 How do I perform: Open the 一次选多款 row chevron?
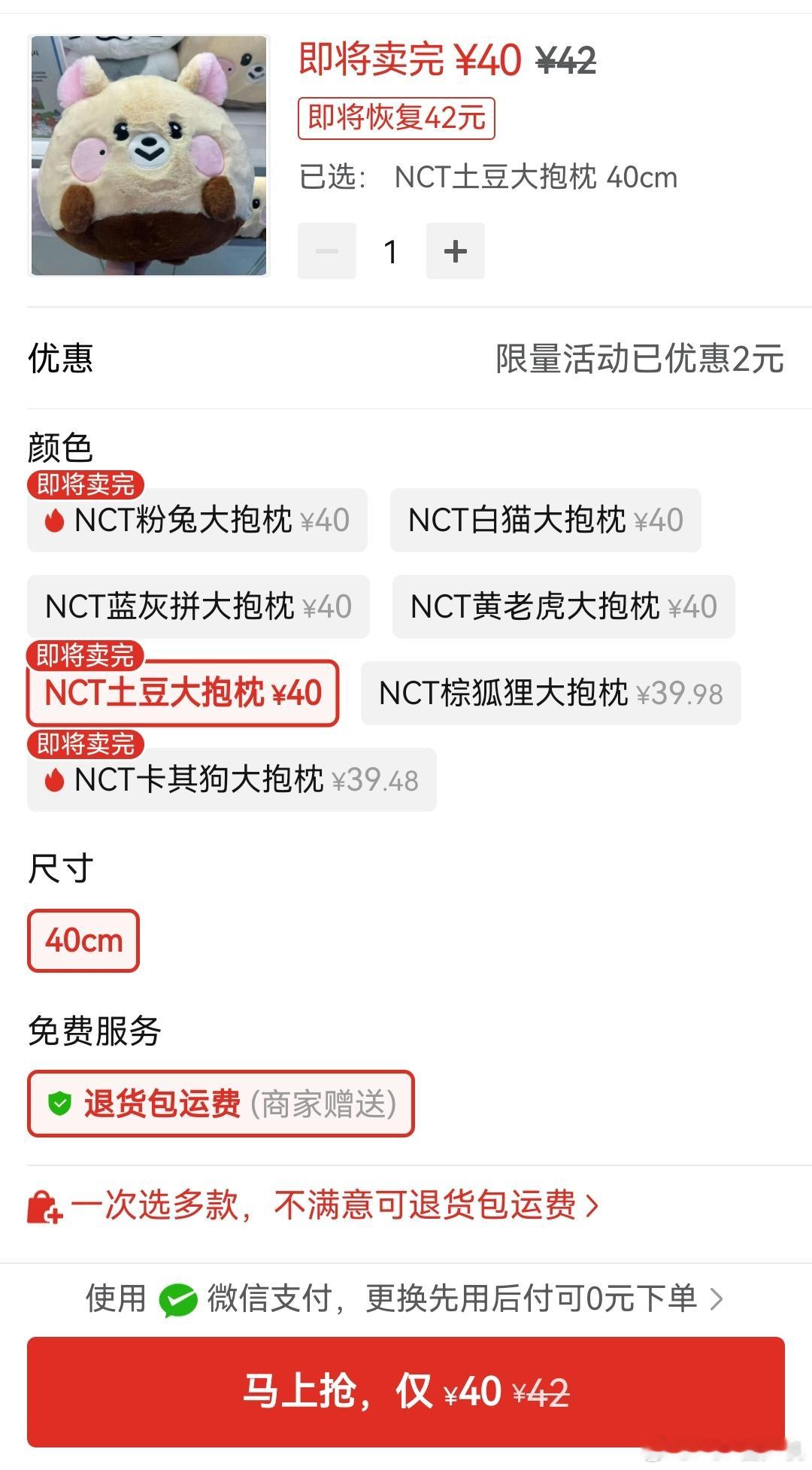click(593, 1204)
